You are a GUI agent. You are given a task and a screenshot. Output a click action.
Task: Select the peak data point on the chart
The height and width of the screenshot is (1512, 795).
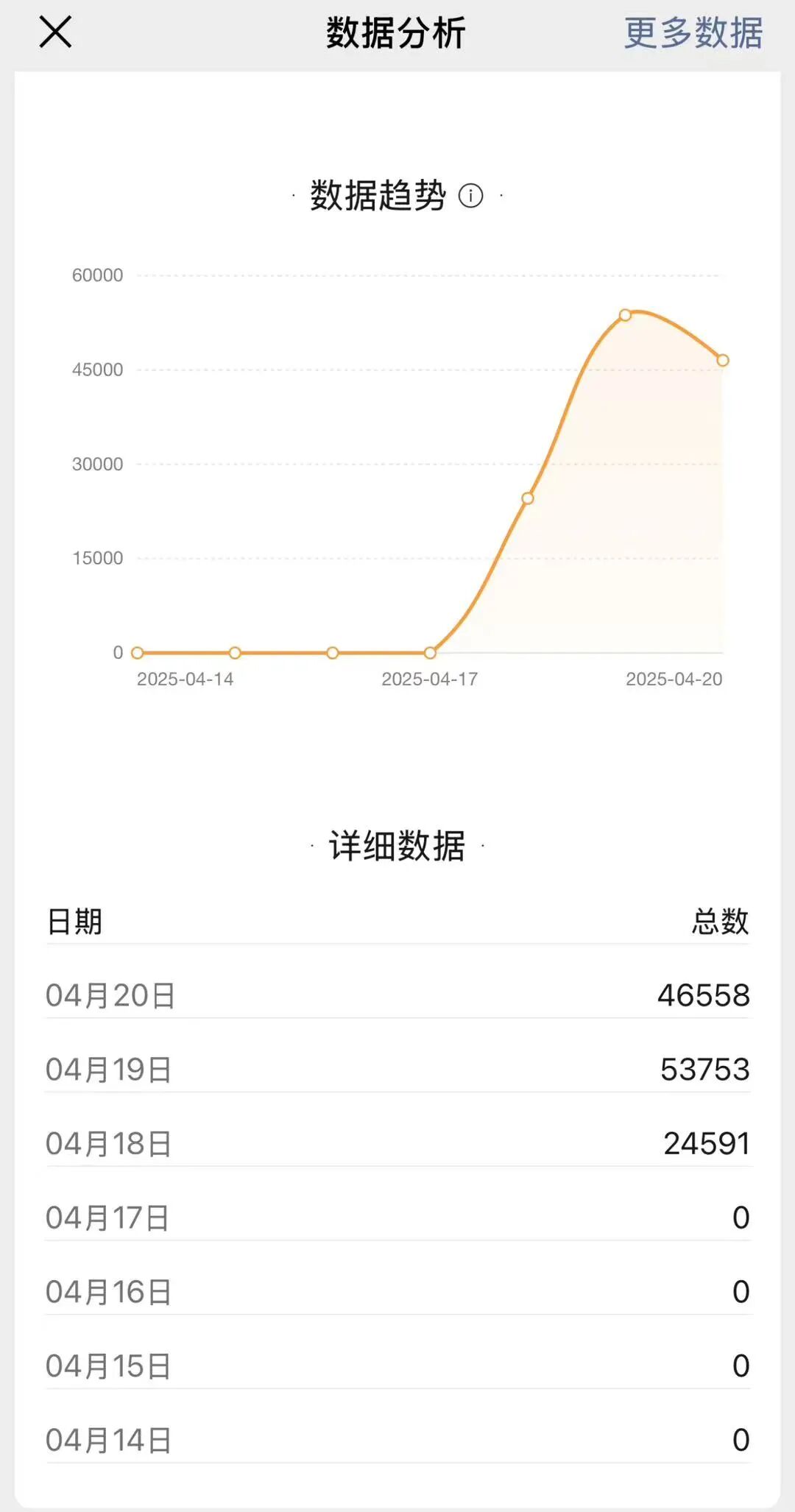(625, 315)
